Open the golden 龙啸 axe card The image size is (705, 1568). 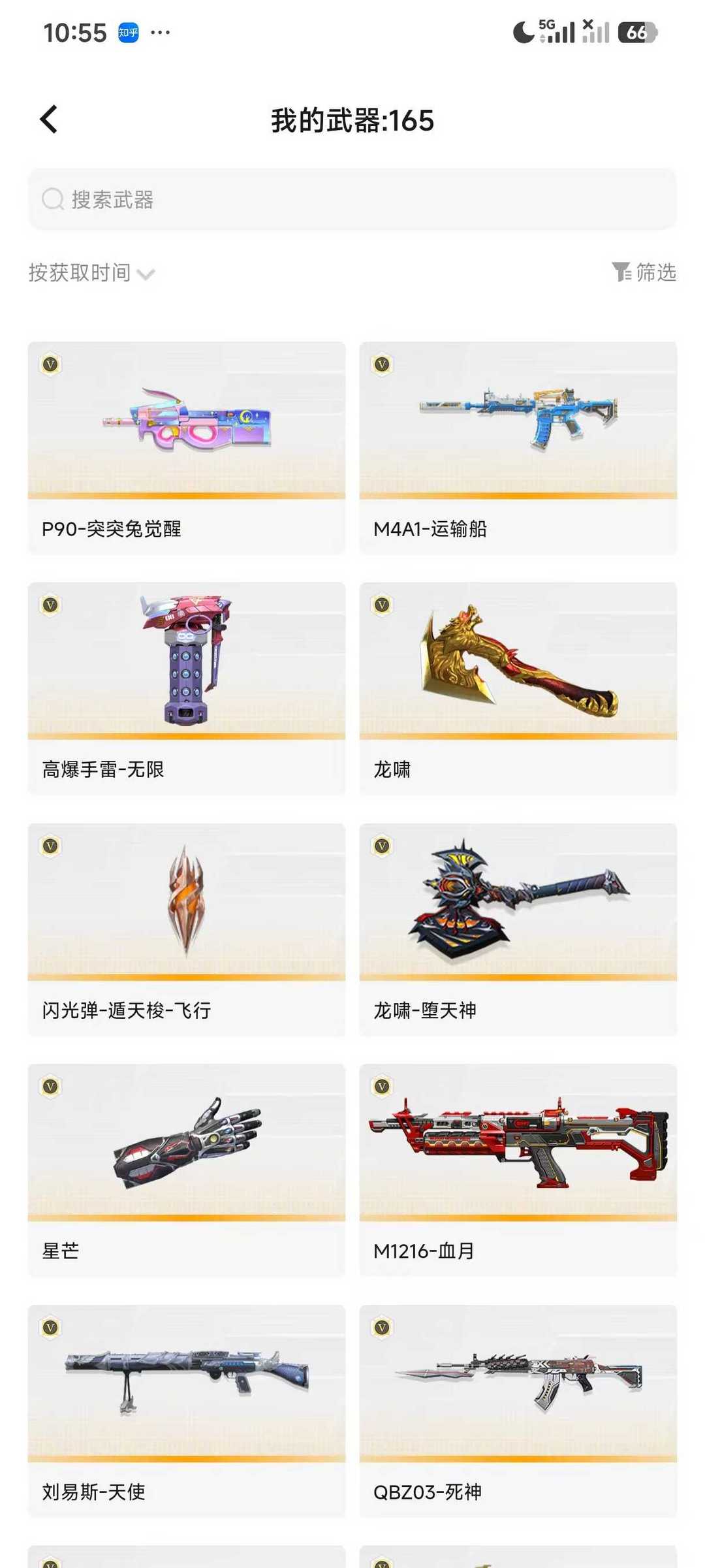pos(518,689)
